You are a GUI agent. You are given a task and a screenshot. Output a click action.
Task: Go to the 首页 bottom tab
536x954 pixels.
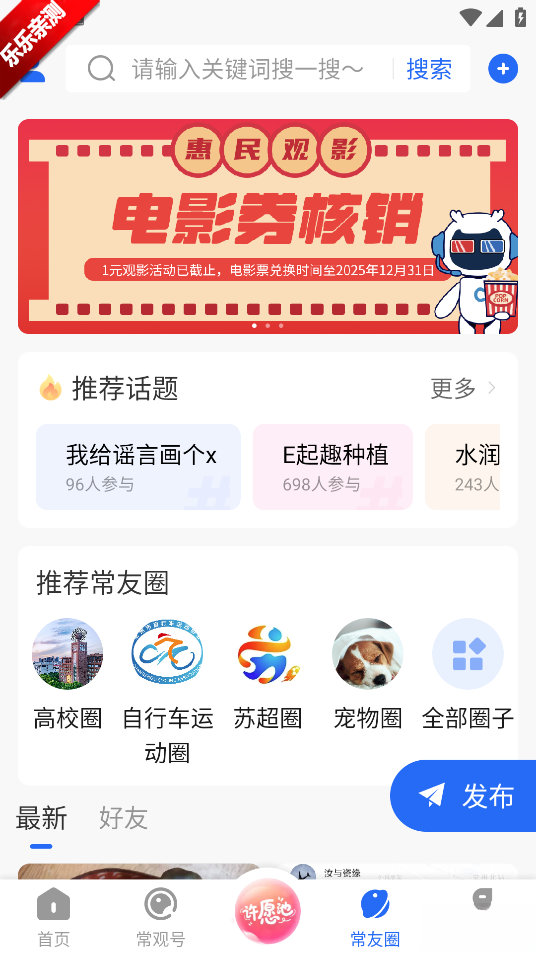click(x=54, y=917)
